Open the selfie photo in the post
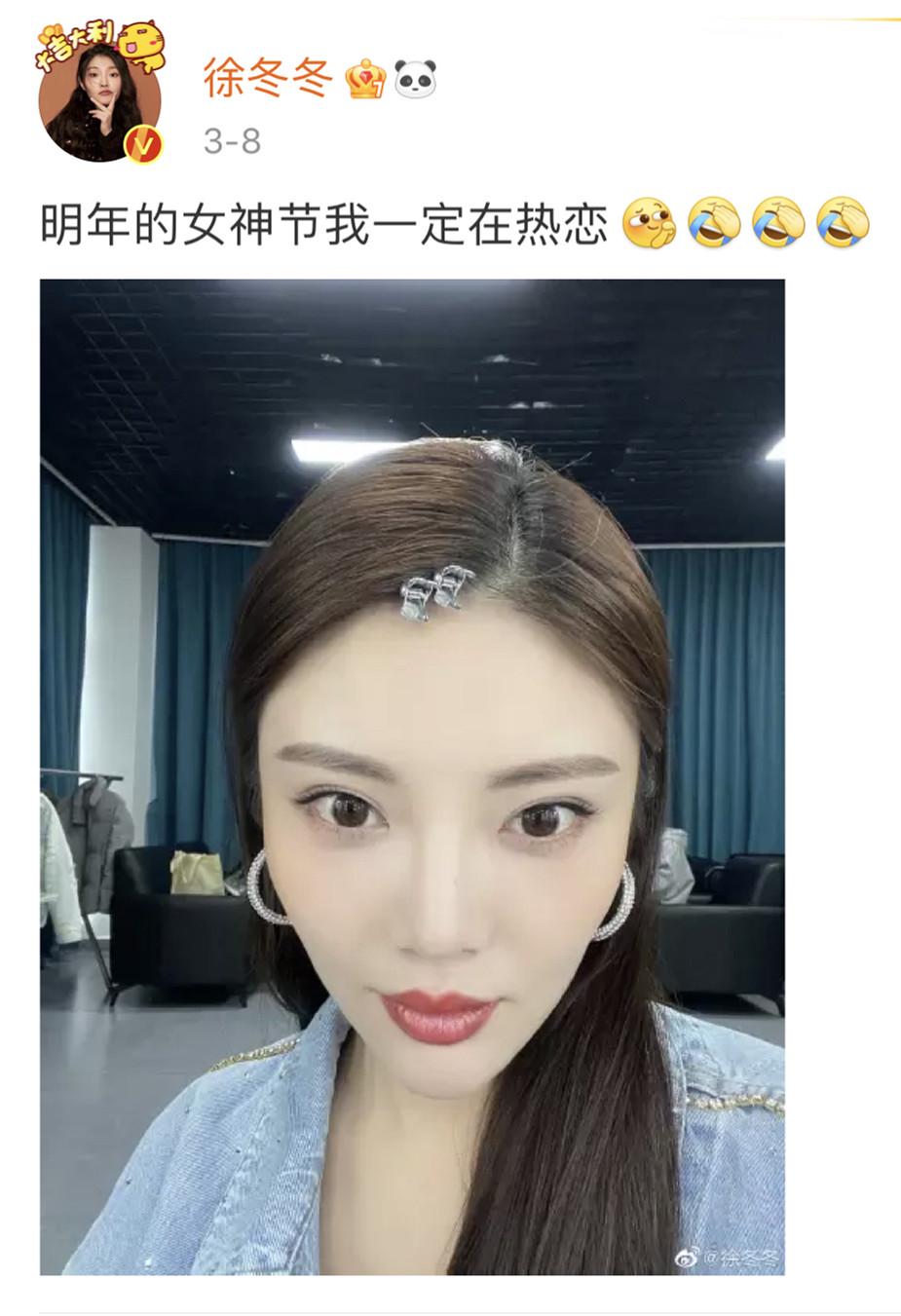This screenshot has height=1316, width=901. point(412,776)
